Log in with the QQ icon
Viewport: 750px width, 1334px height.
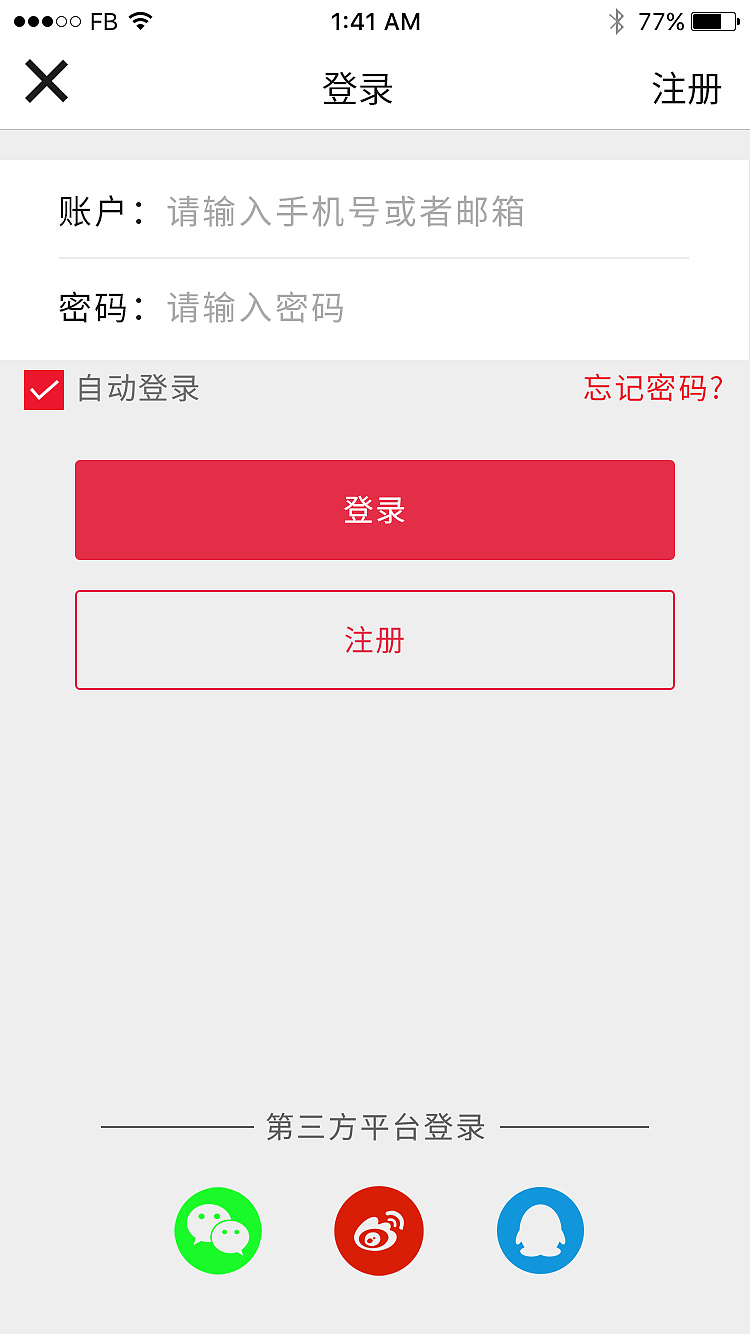pyautogui.click(x=540, y=1230)
